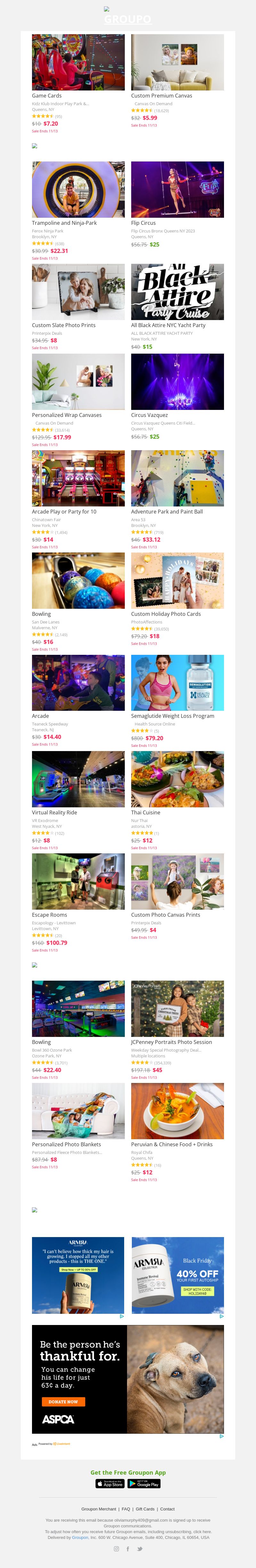View All Black Attire NYC Yacht Party
The image size is (256, 1568).
click(177, 292)
